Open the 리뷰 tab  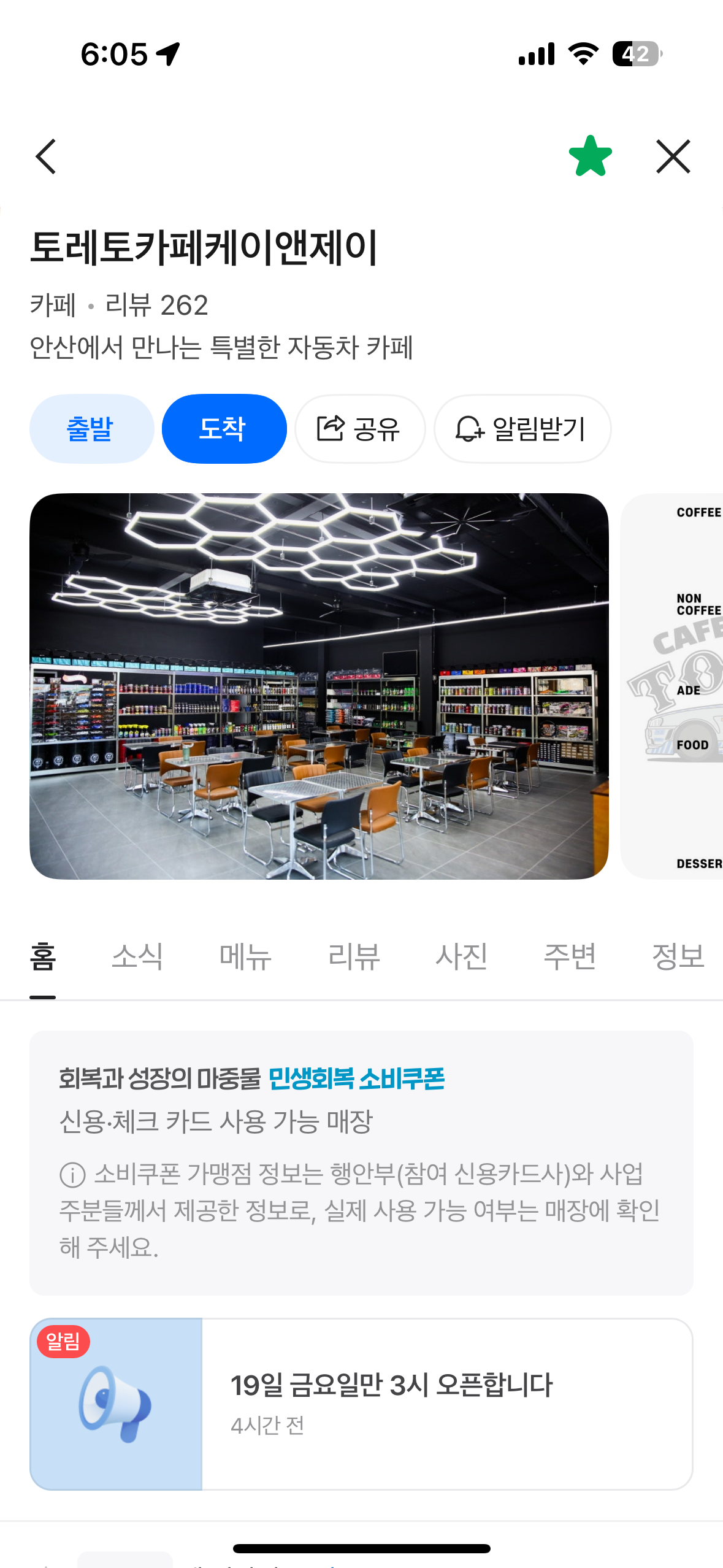pos(354,956)
